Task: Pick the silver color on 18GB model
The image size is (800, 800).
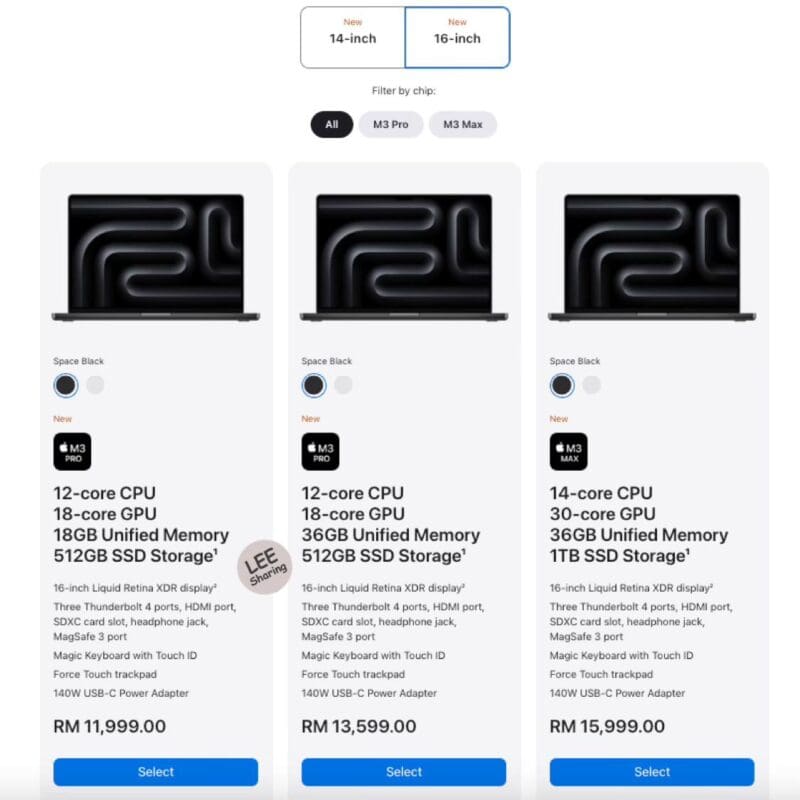Action: click(95, 385)
